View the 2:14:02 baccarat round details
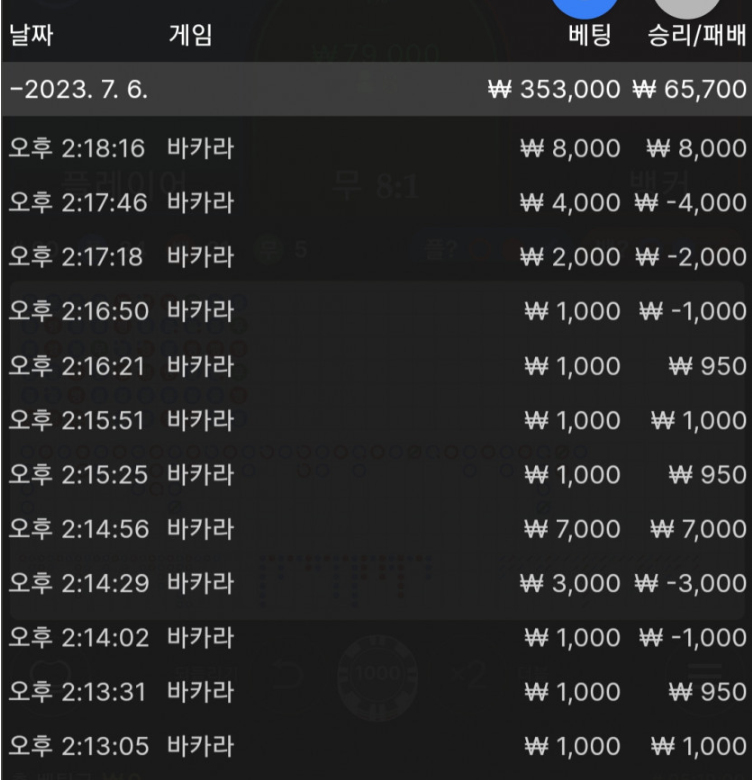This screenshot has height=780, width=752. pyautogui.click(x=376, y=637)
